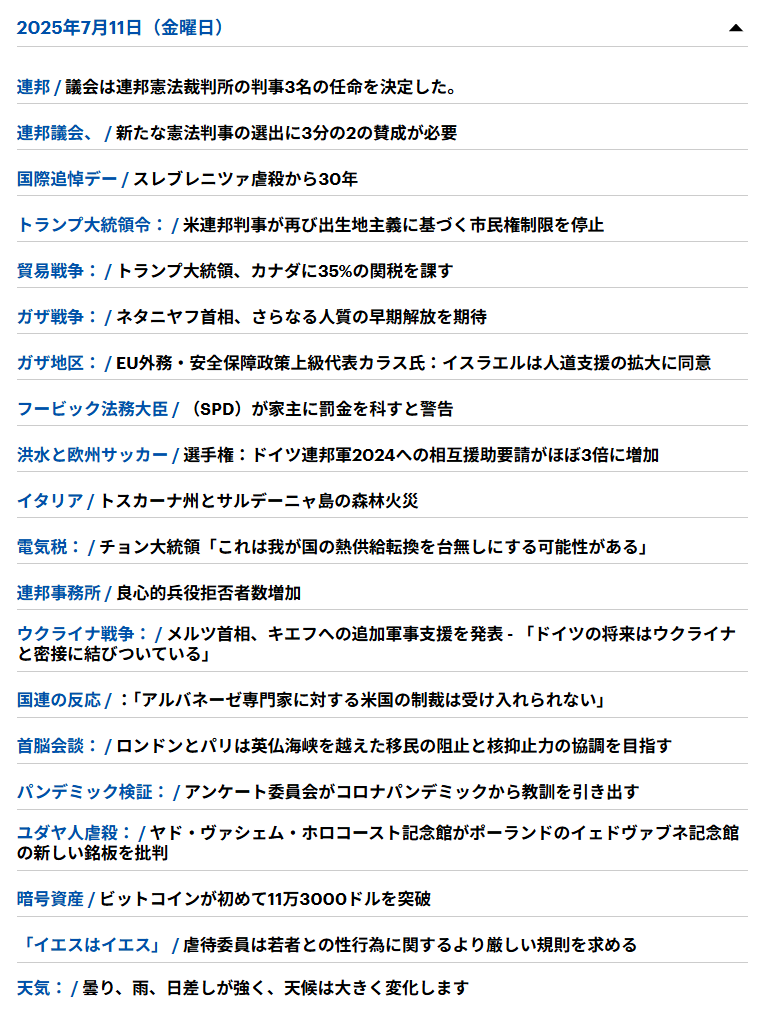Read the フービック法務大臣 fines article
The width and height of the screenshot is (763, 1009).
pos(235,409)
